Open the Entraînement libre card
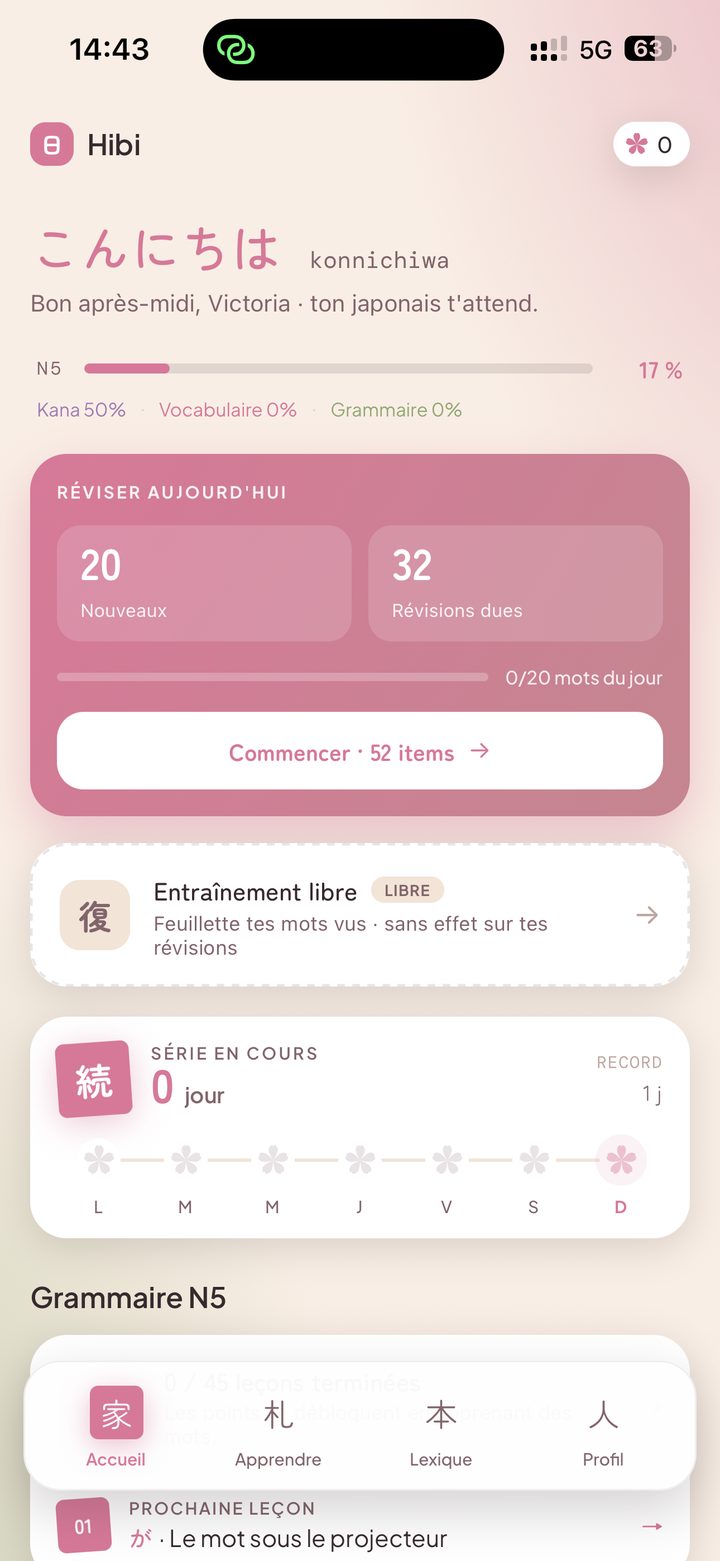 click(x=360, y=915)
